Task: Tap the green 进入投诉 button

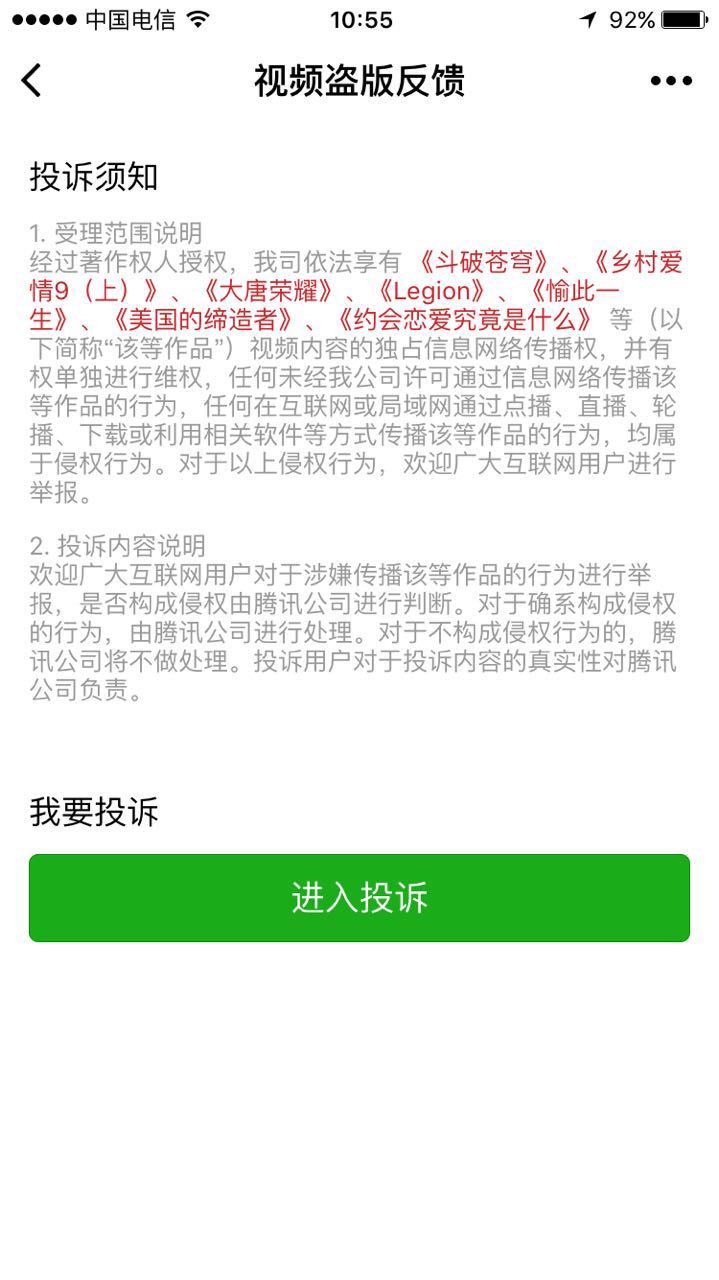Action: (x=359, y=897)
